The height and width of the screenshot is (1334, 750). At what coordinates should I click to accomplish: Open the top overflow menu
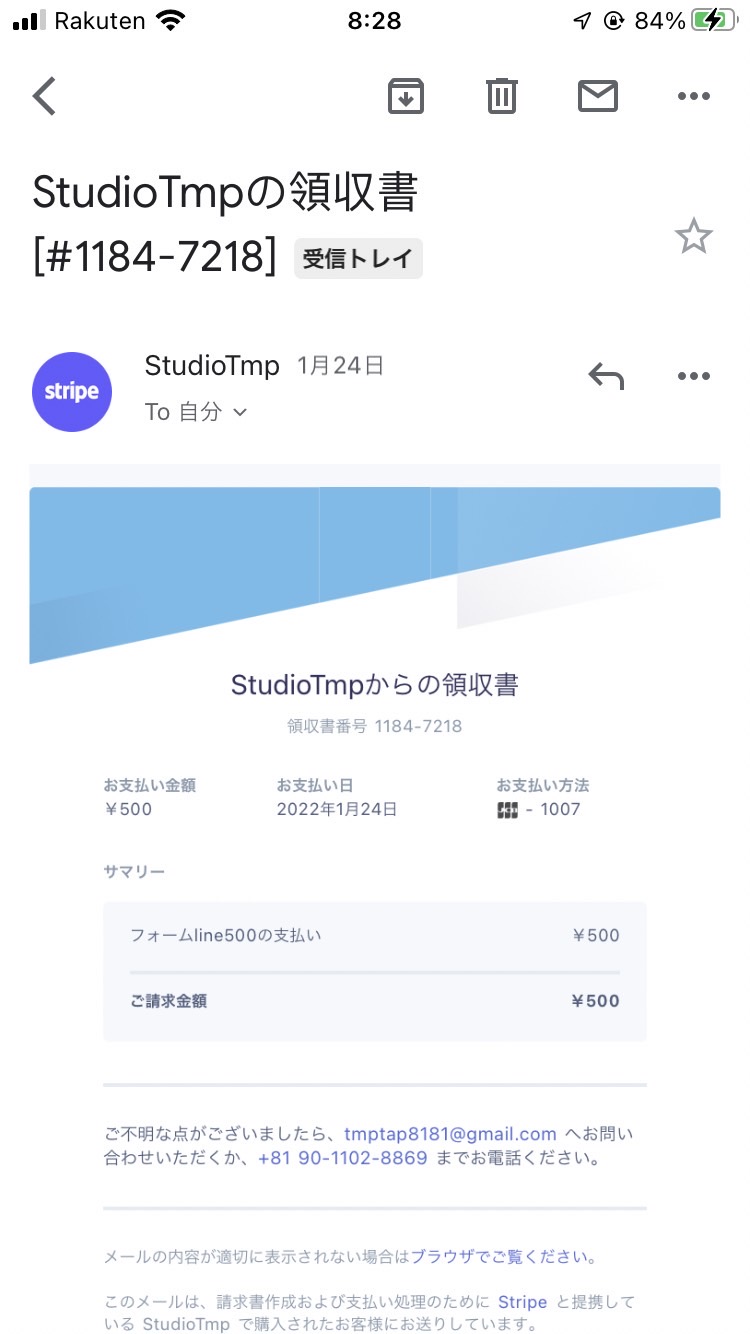click(693, 96)
